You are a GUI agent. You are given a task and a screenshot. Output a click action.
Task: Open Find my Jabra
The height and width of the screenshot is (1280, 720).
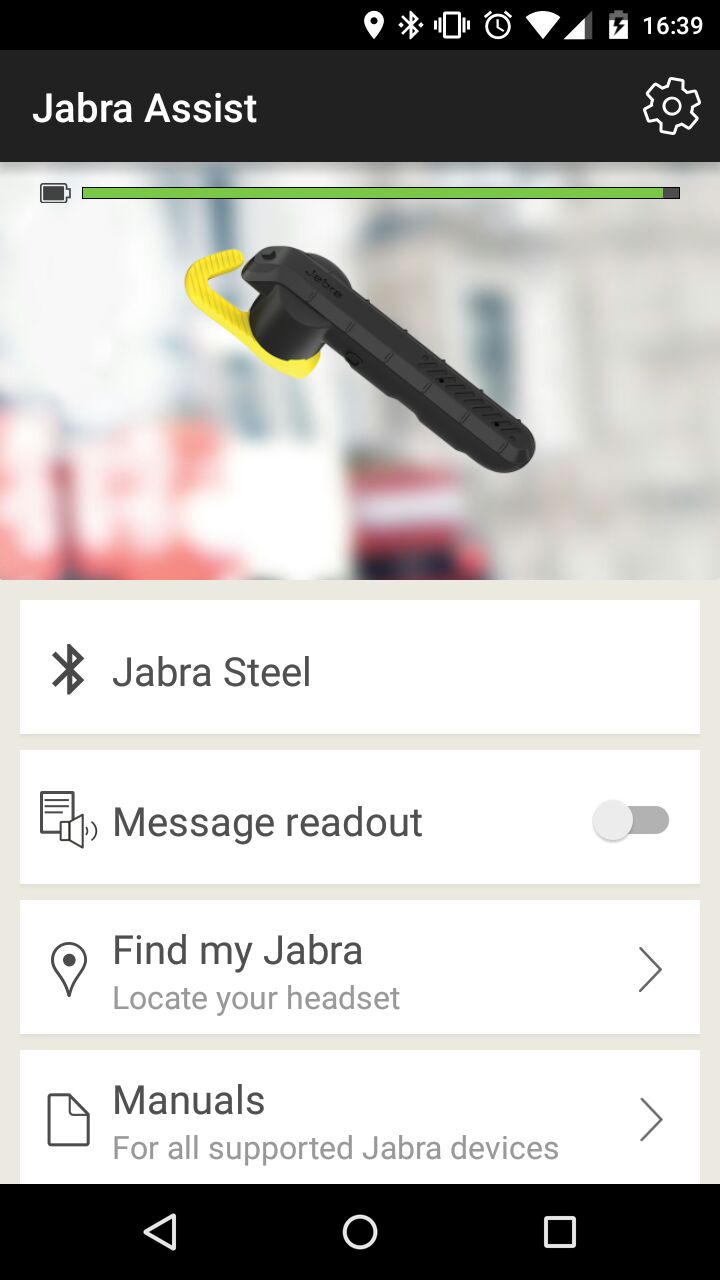coord(360,968)
